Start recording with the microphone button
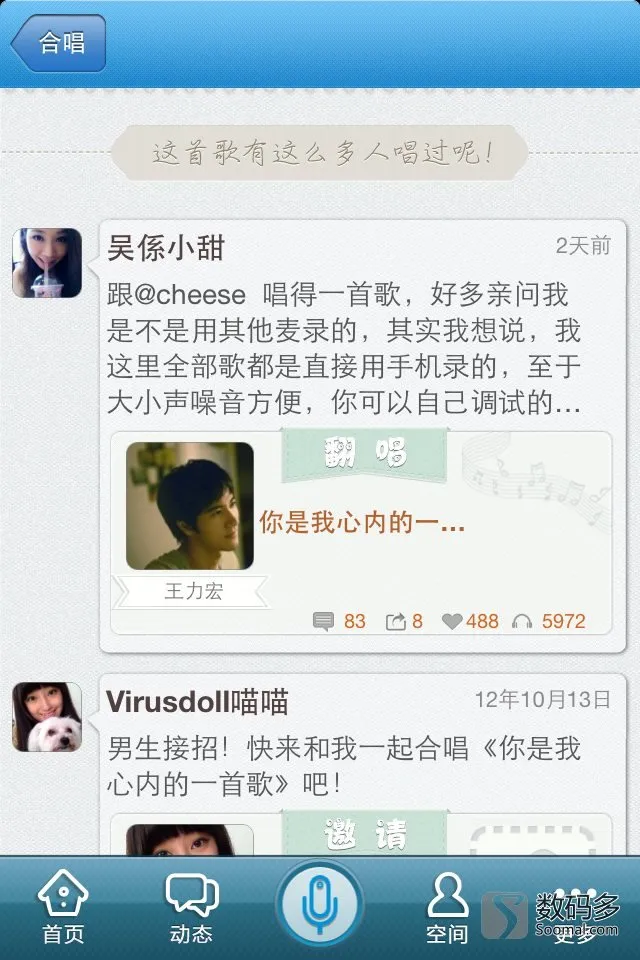640x960 pixels. coord(319,904)
